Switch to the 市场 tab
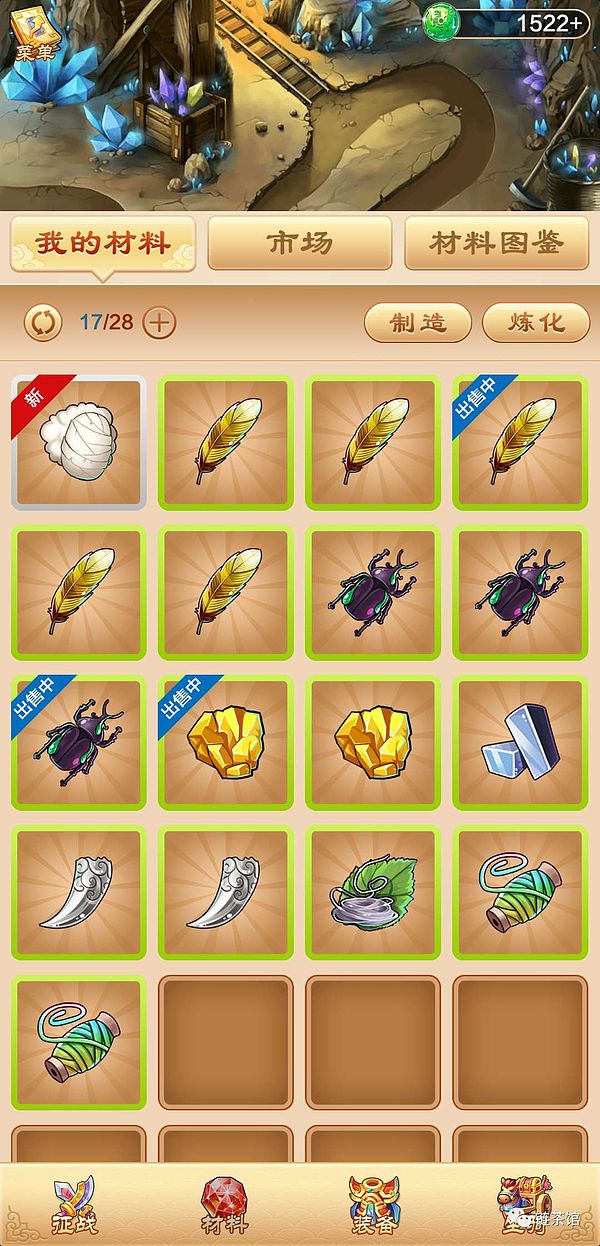 coord(299,243)
